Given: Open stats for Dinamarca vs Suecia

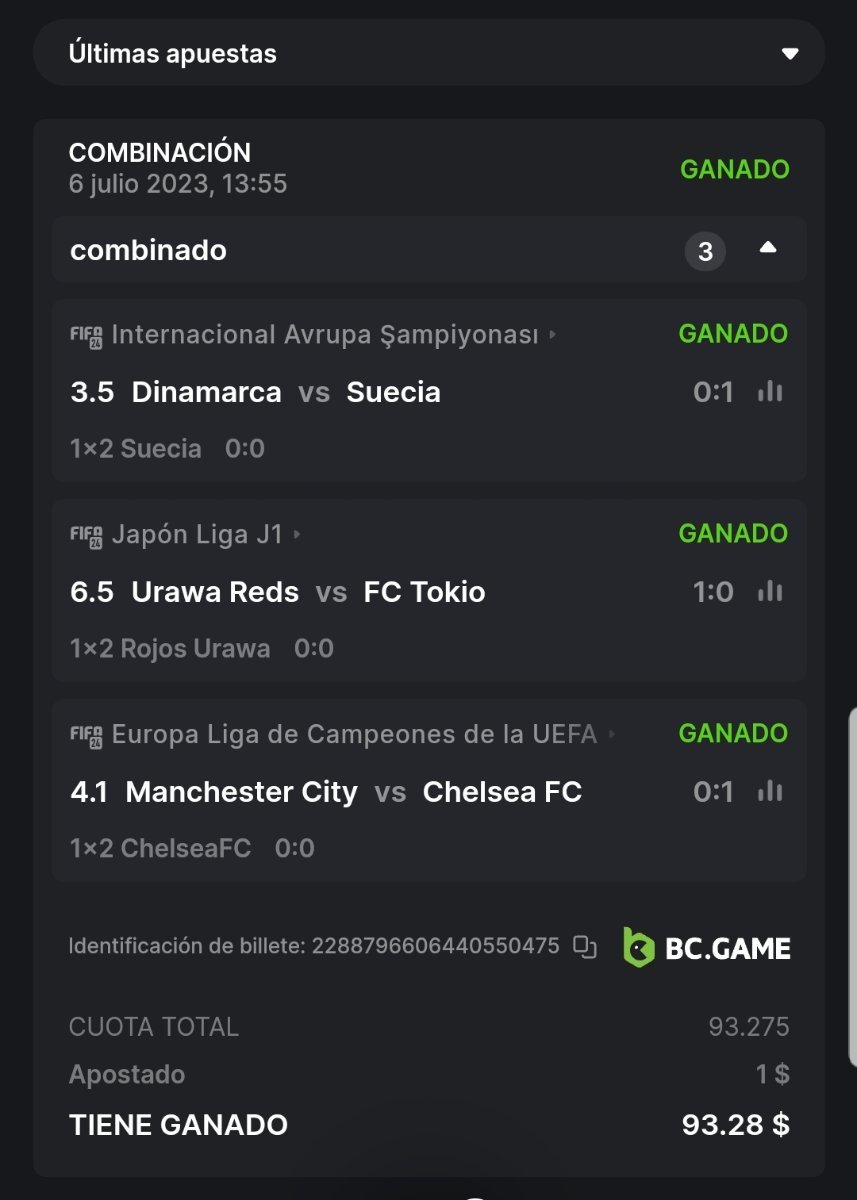Looking at the screenshot, I should tap(770, 392).
